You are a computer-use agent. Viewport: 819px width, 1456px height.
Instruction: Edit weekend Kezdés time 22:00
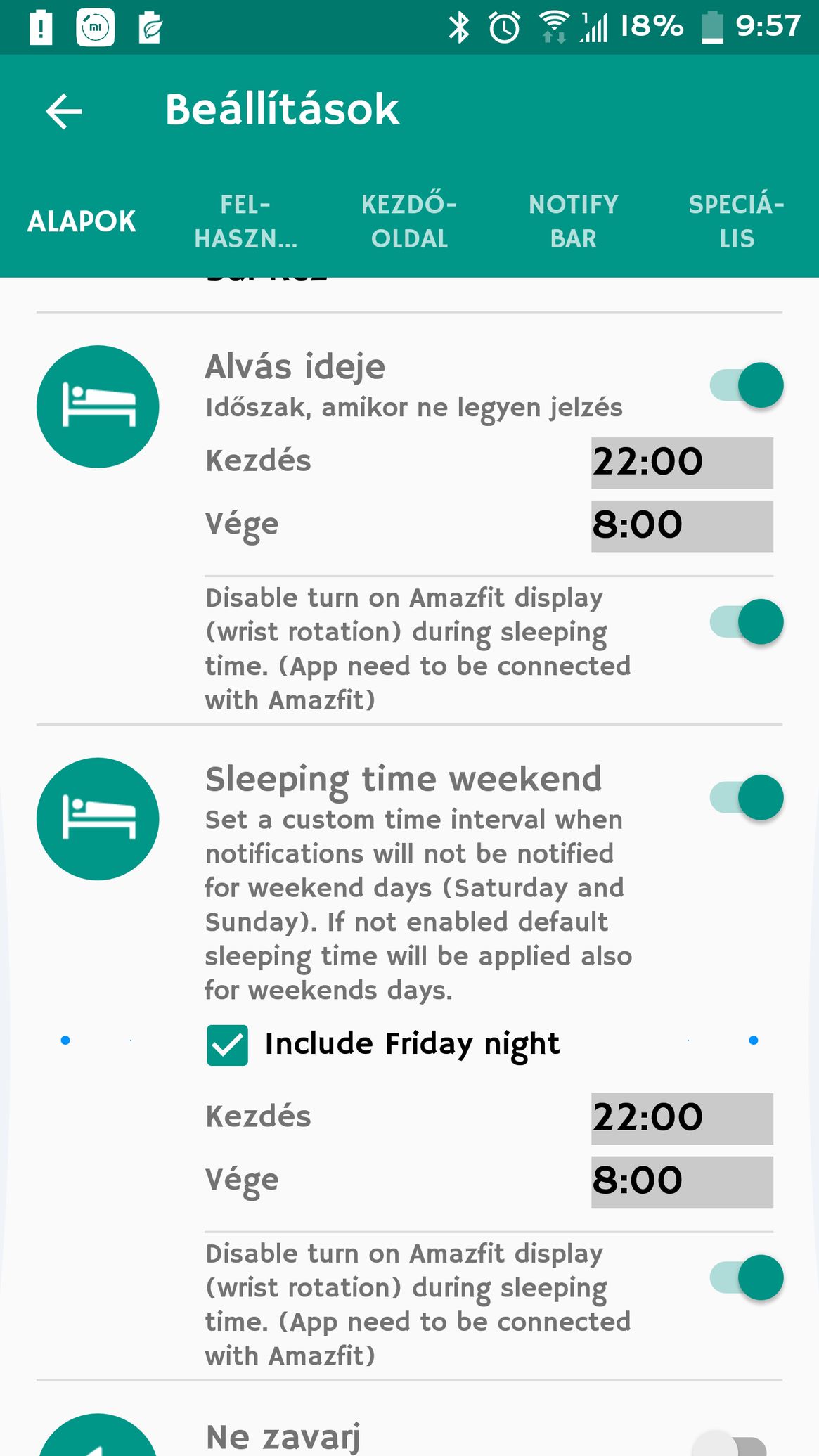[x=682, y=1119]
